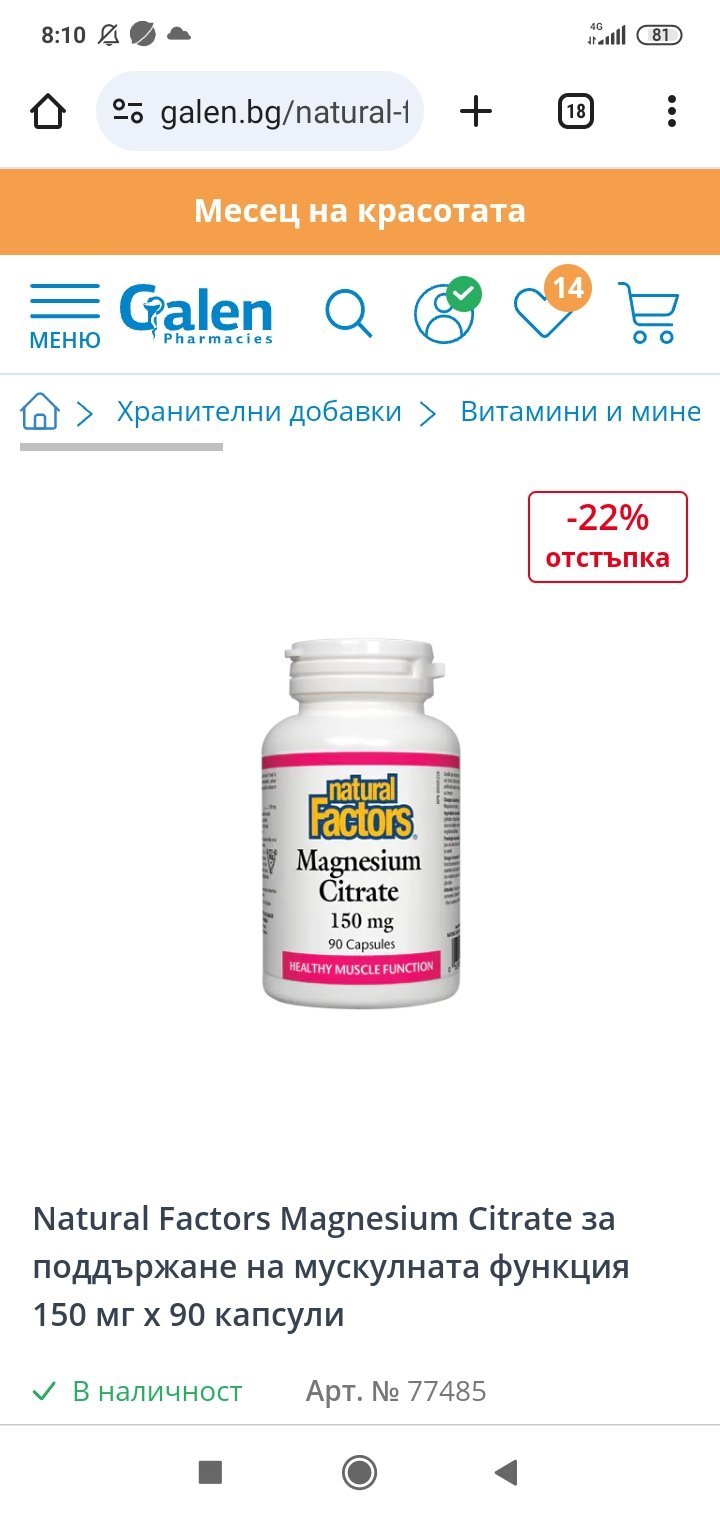Open a new browser tab
720x1520 pixels.
click(x=476, y=112)
